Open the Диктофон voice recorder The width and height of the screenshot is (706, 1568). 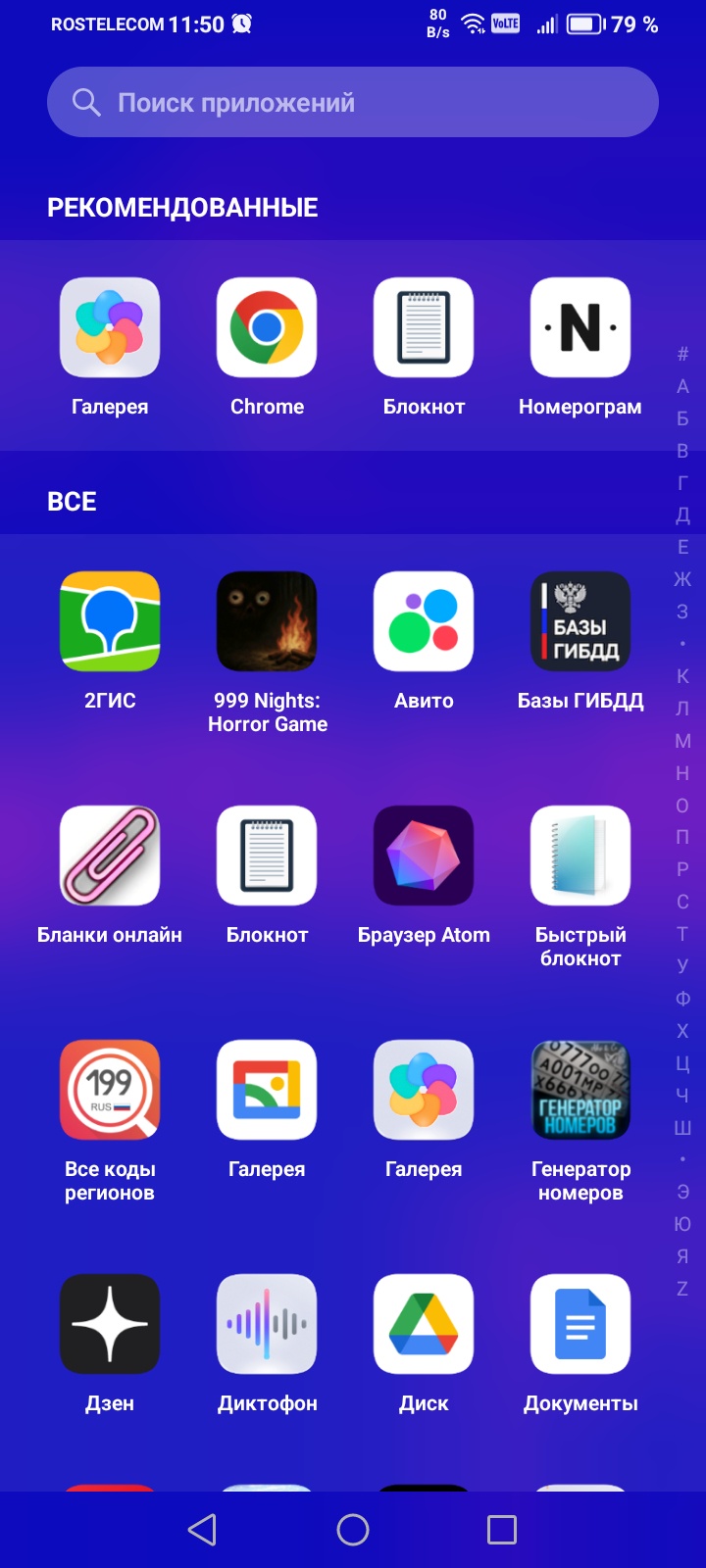[x=267, y=1325]
